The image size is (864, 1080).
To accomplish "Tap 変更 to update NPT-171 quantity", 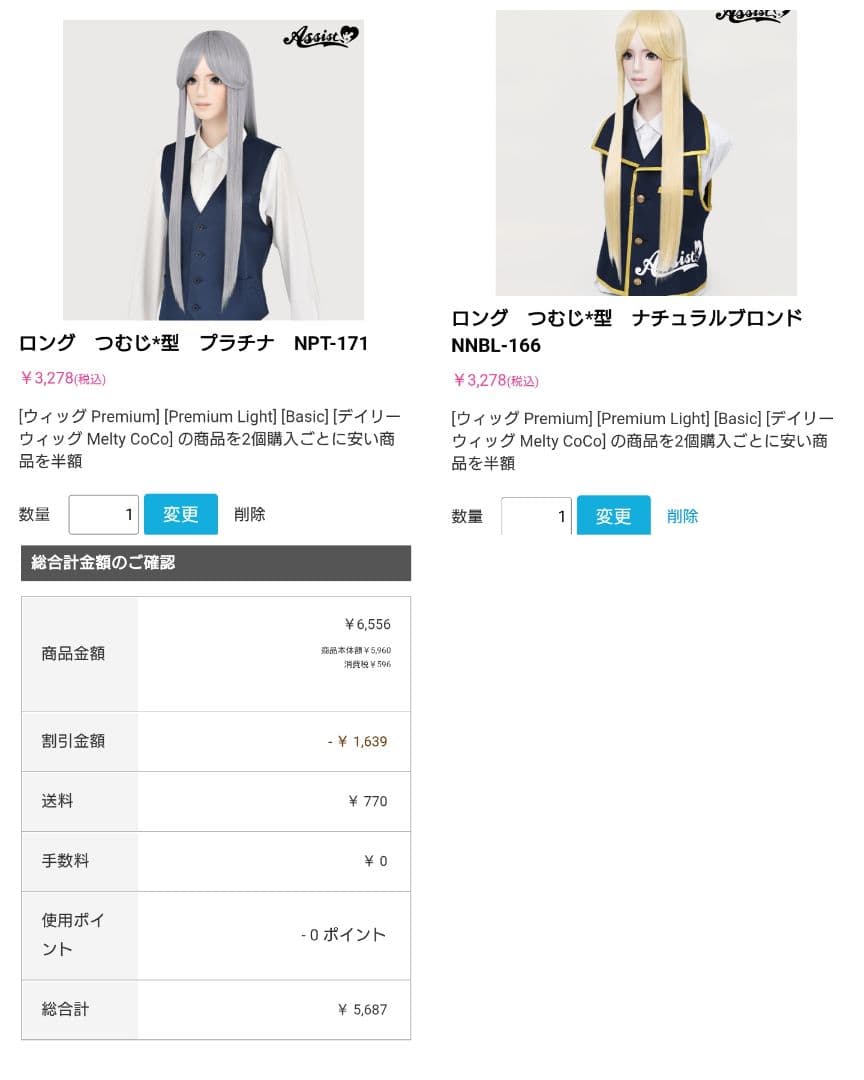I will [x=181, y=515].
